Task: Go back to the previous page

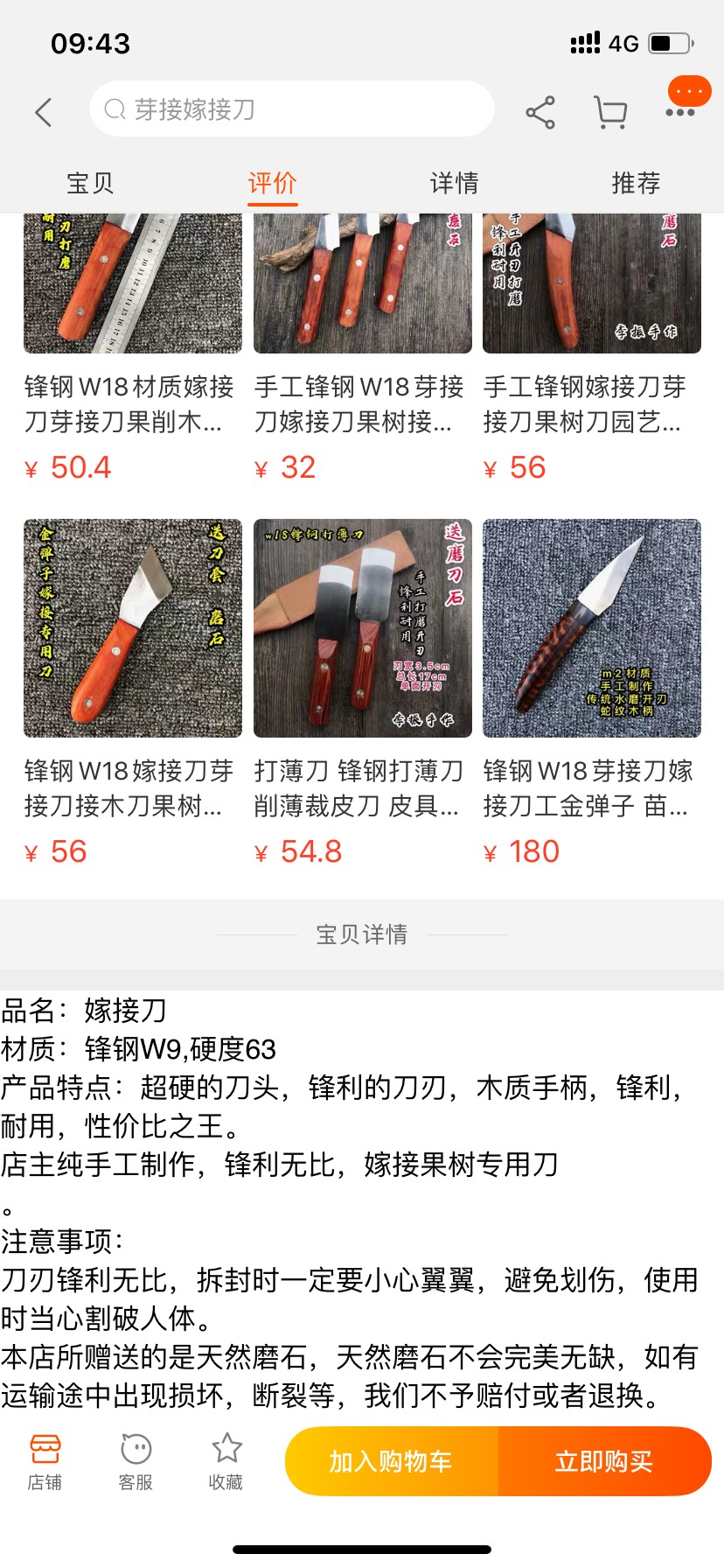Action: [44, 112]
